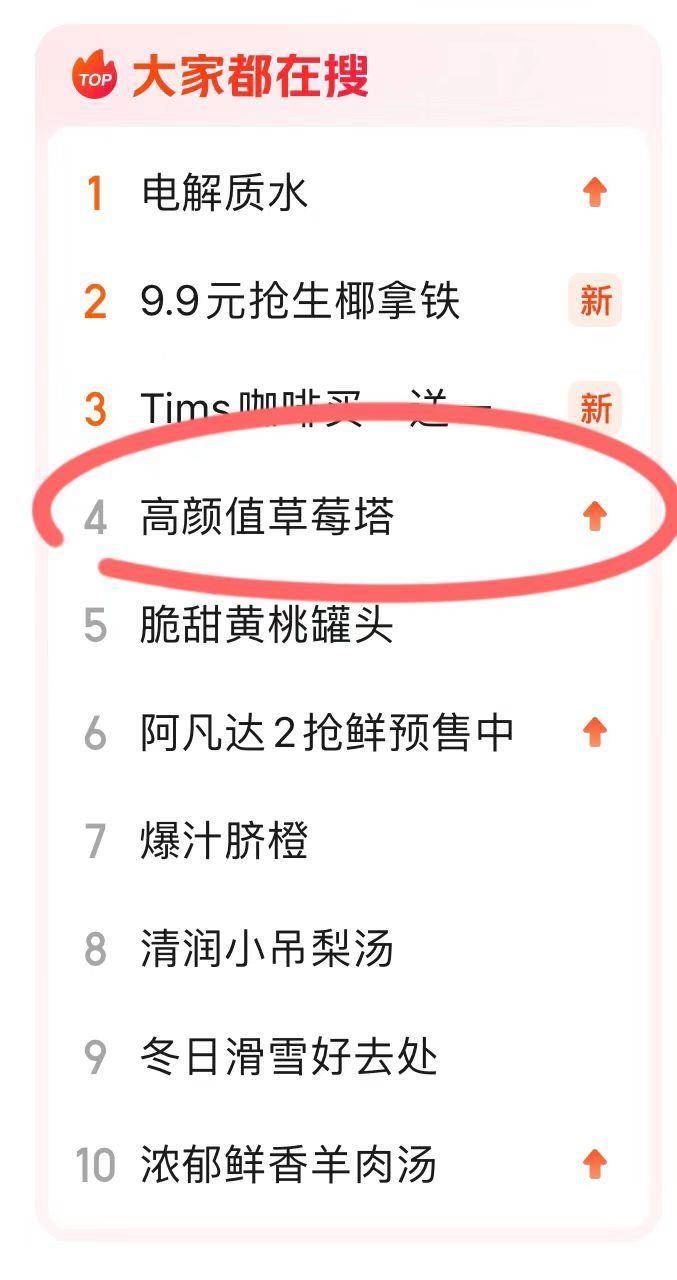This screenshot has width=677, height=1280.
Task: Open the trending search 电解质水
Action: (x=225, y=192)
